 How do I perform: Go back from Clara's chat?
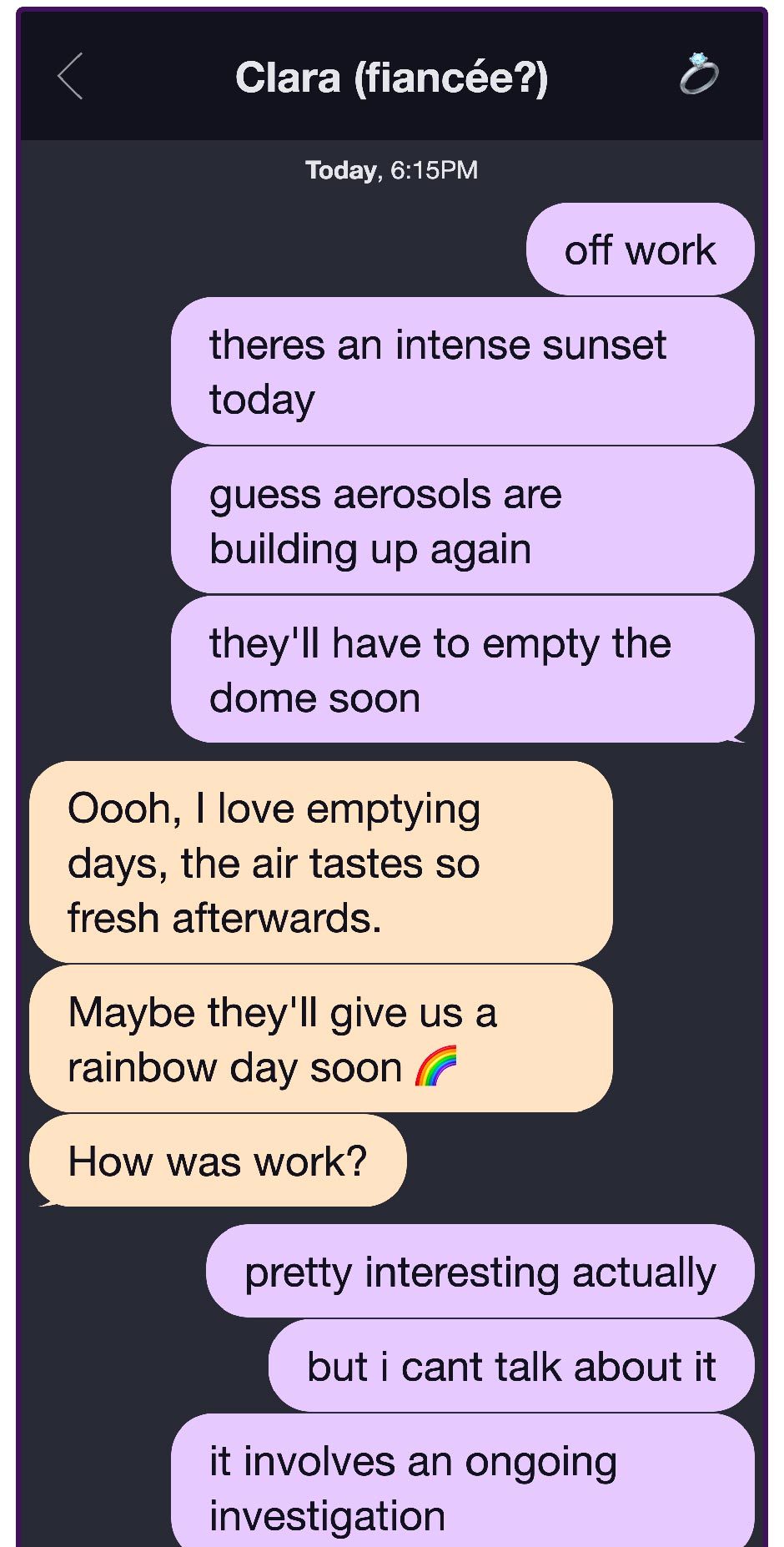coord(71,77)
